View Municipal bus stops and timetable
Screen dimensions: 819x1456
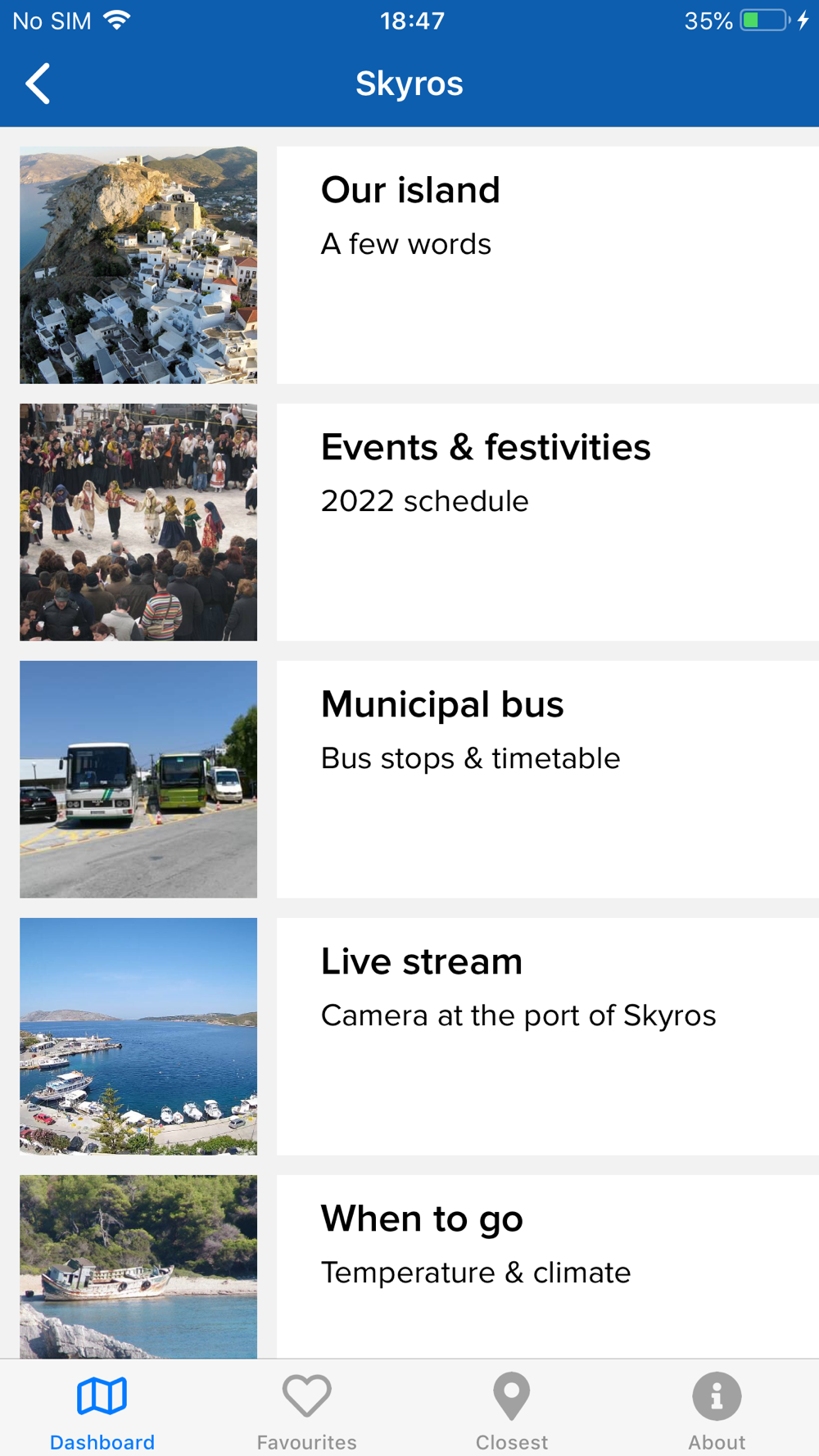(546, 779)
